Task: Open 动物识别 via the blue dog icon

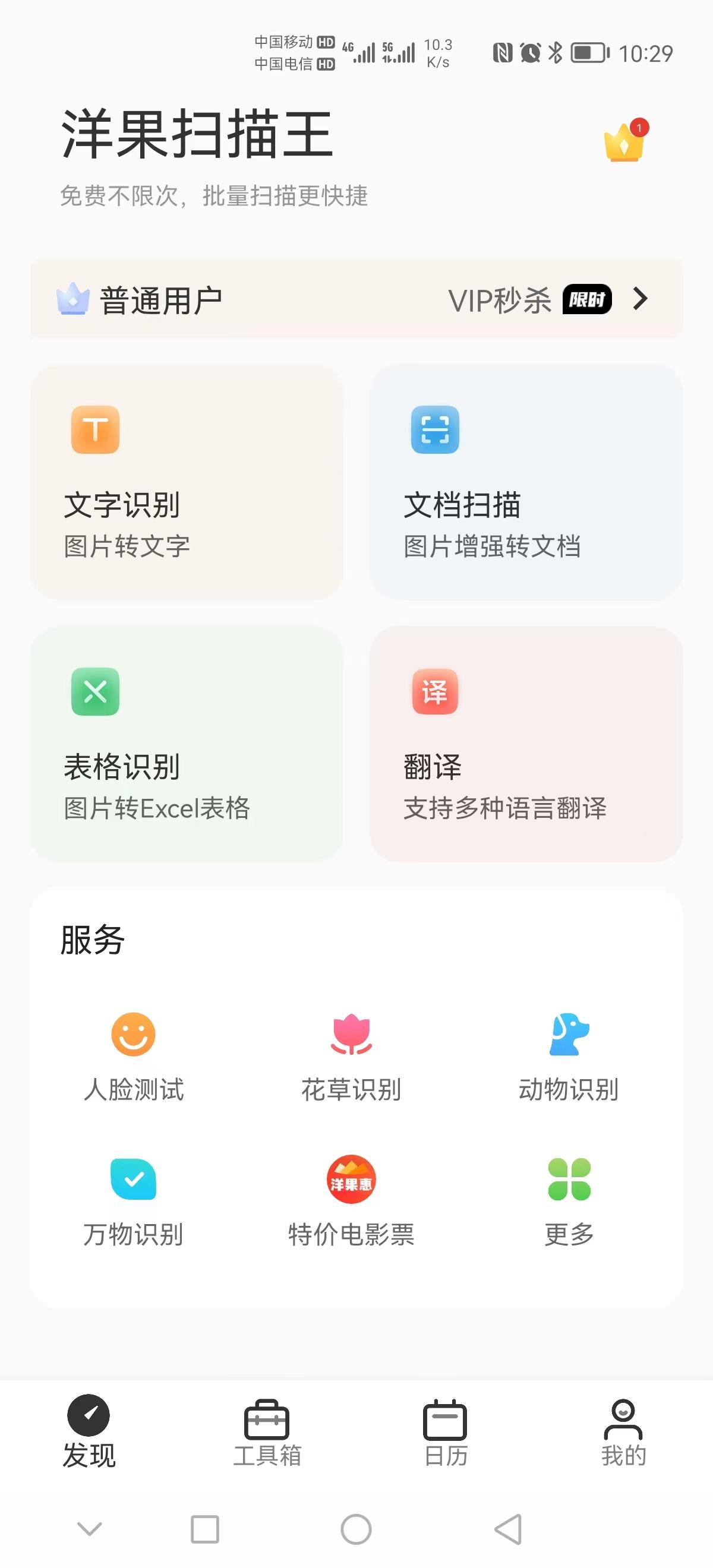Action: 569,1033
